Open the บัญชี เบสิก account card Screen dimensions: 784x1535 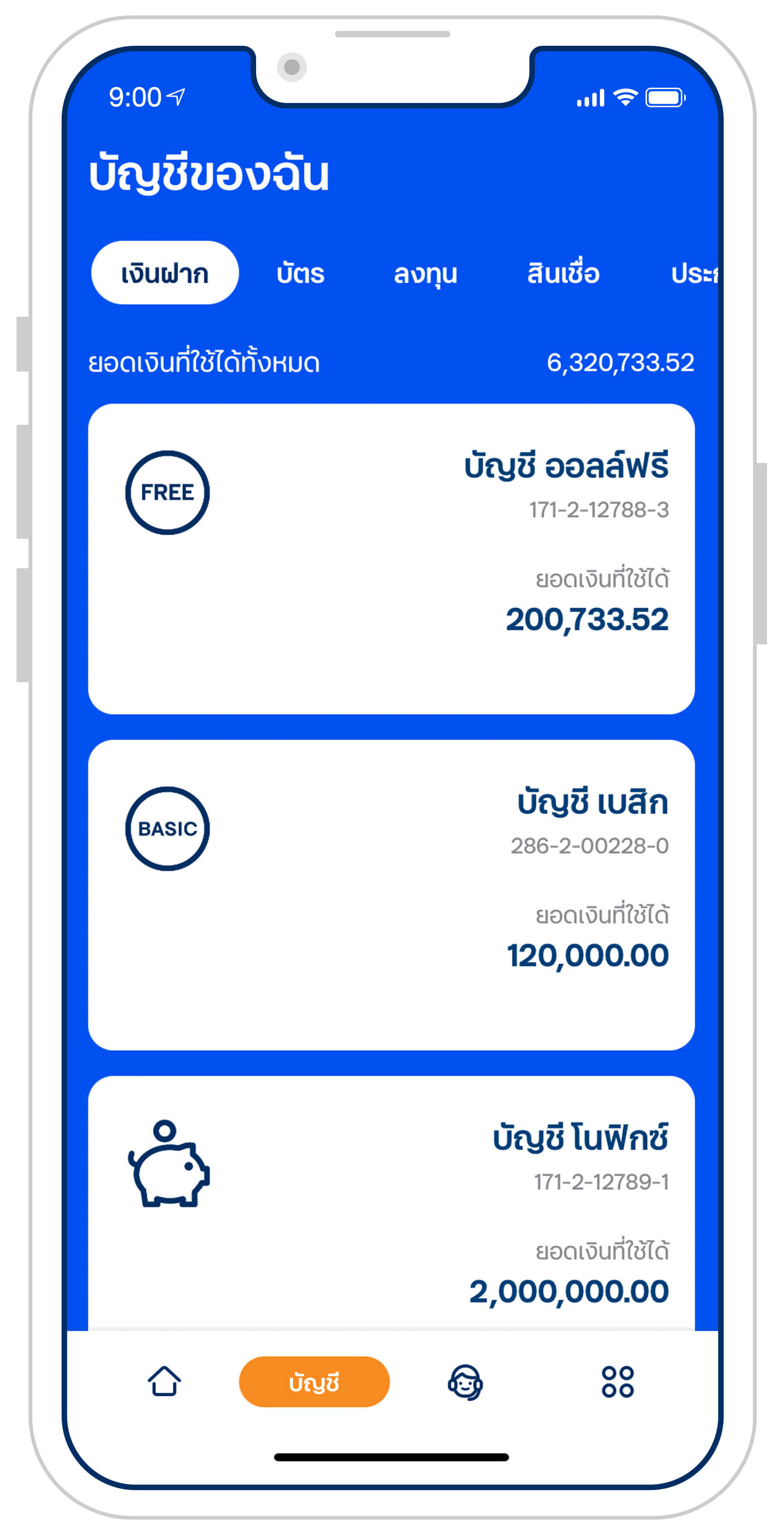point(391,895)
